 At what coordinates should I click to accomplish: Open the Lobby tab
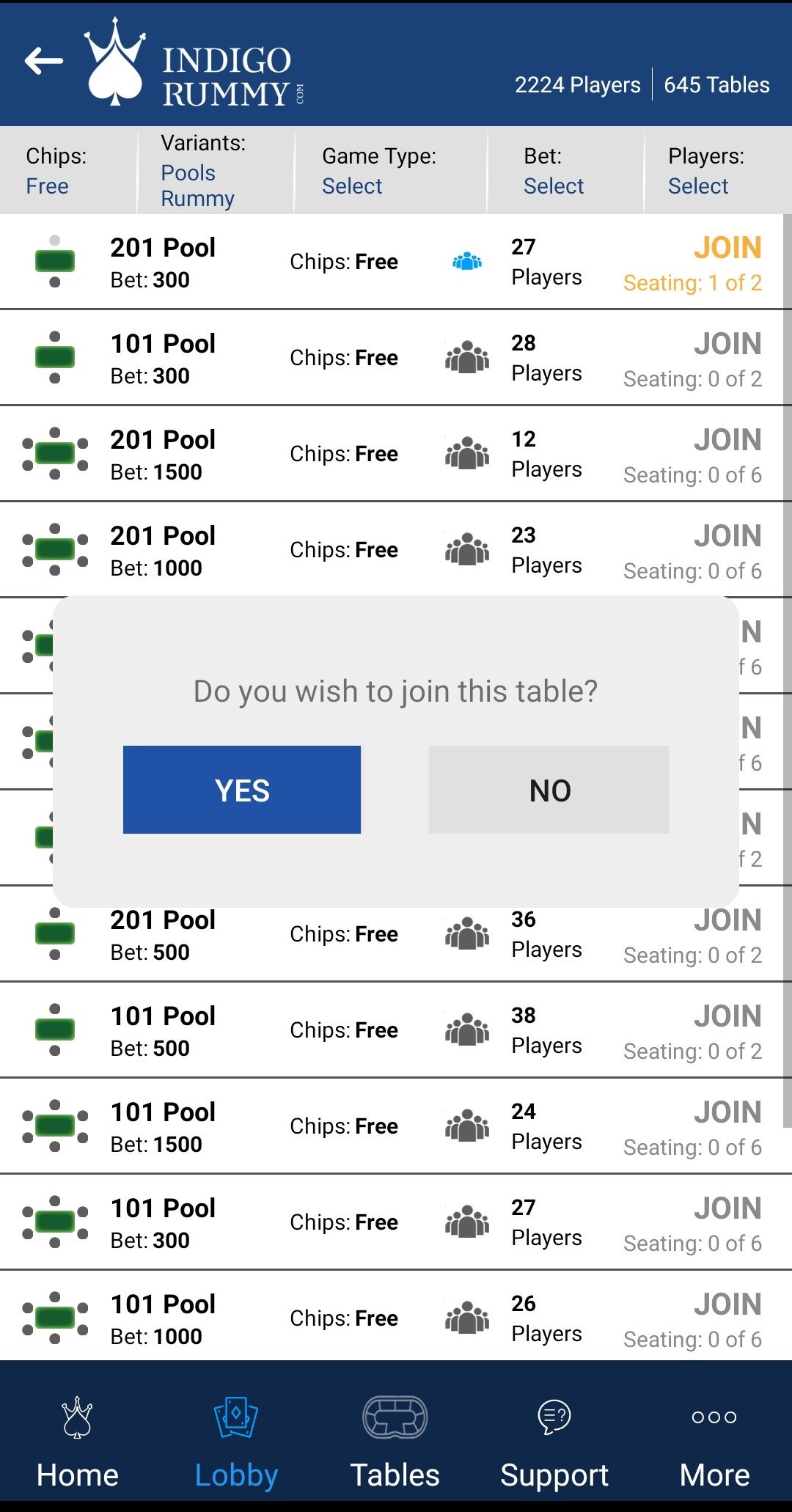[236, 1443]
